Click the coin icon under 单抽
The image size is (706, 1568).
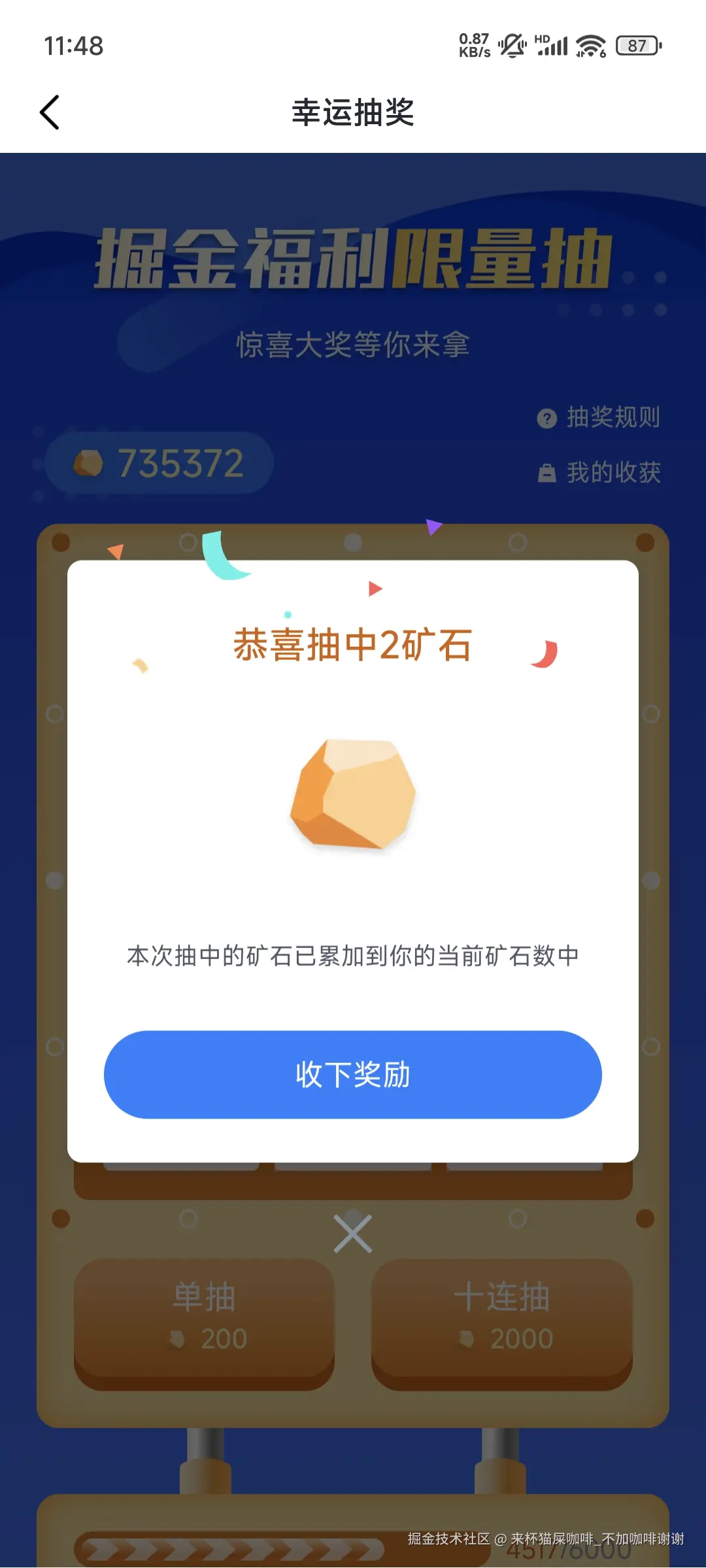coord(178,1338)
